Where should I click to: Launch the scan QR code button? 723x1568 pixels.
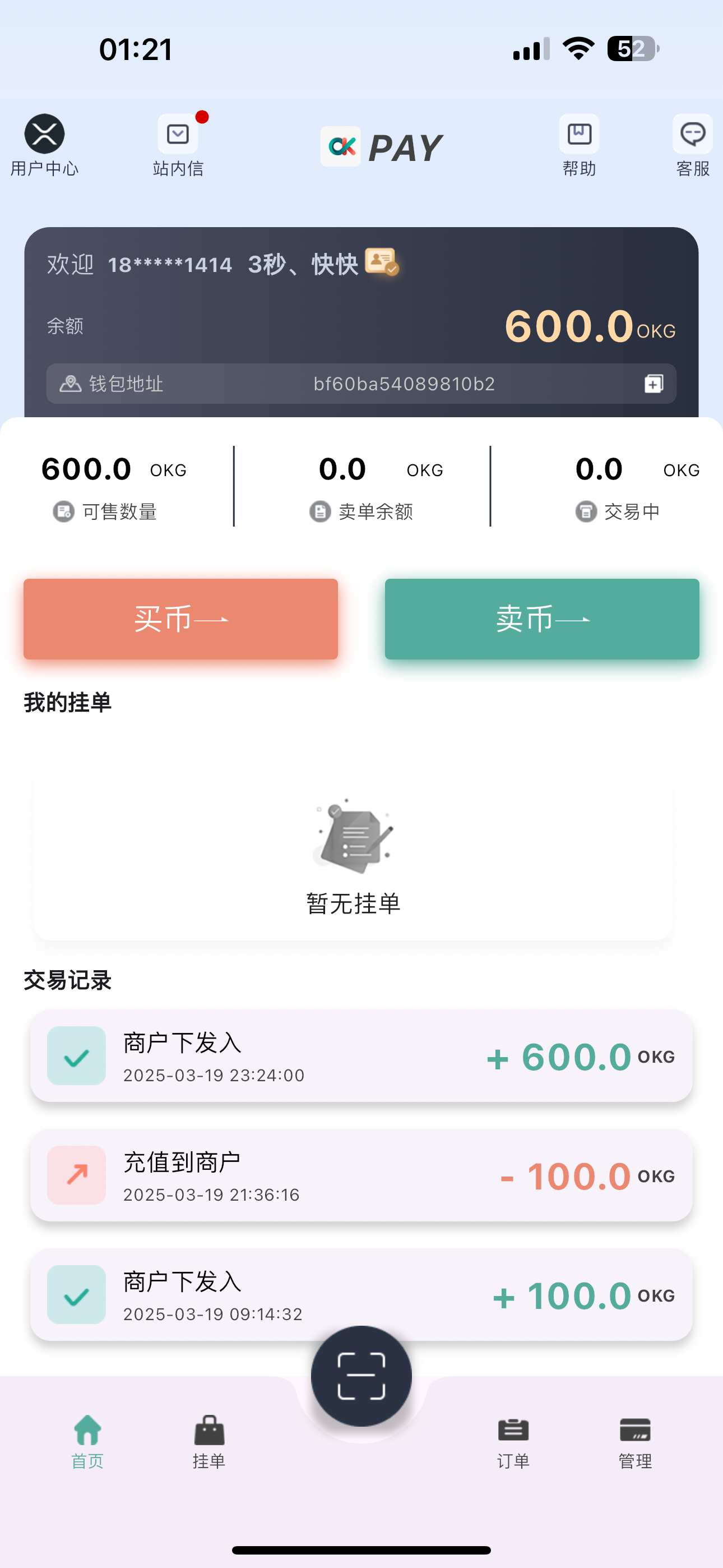(361, 1376)
